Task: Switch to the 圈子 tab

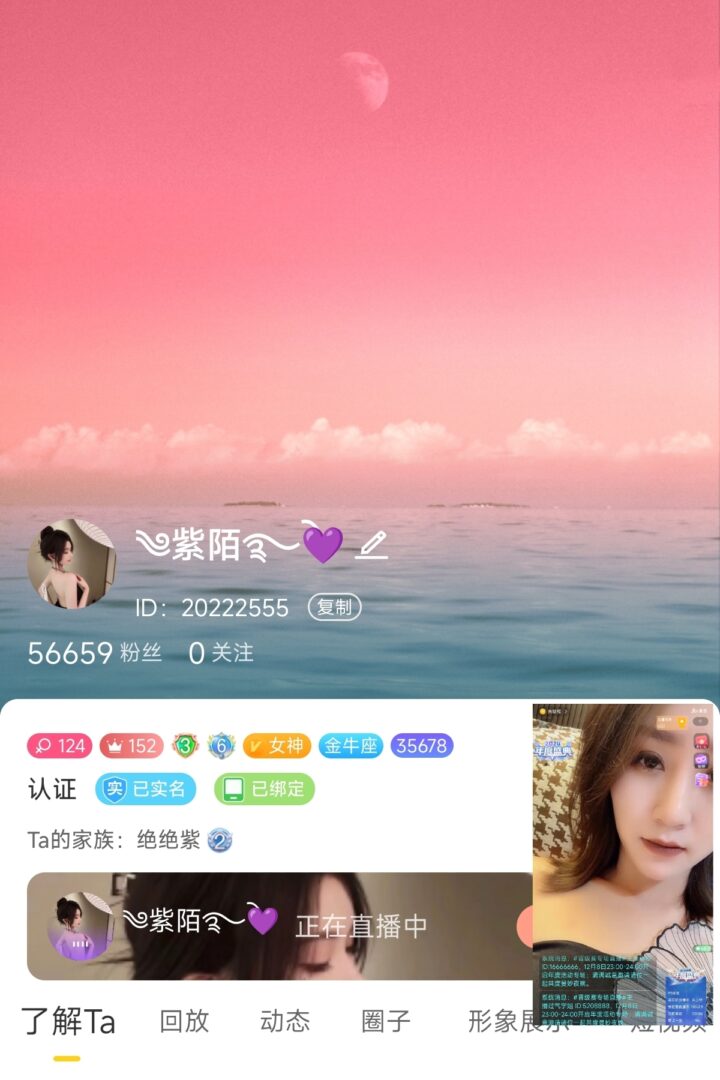Action: pos(386,1021)
